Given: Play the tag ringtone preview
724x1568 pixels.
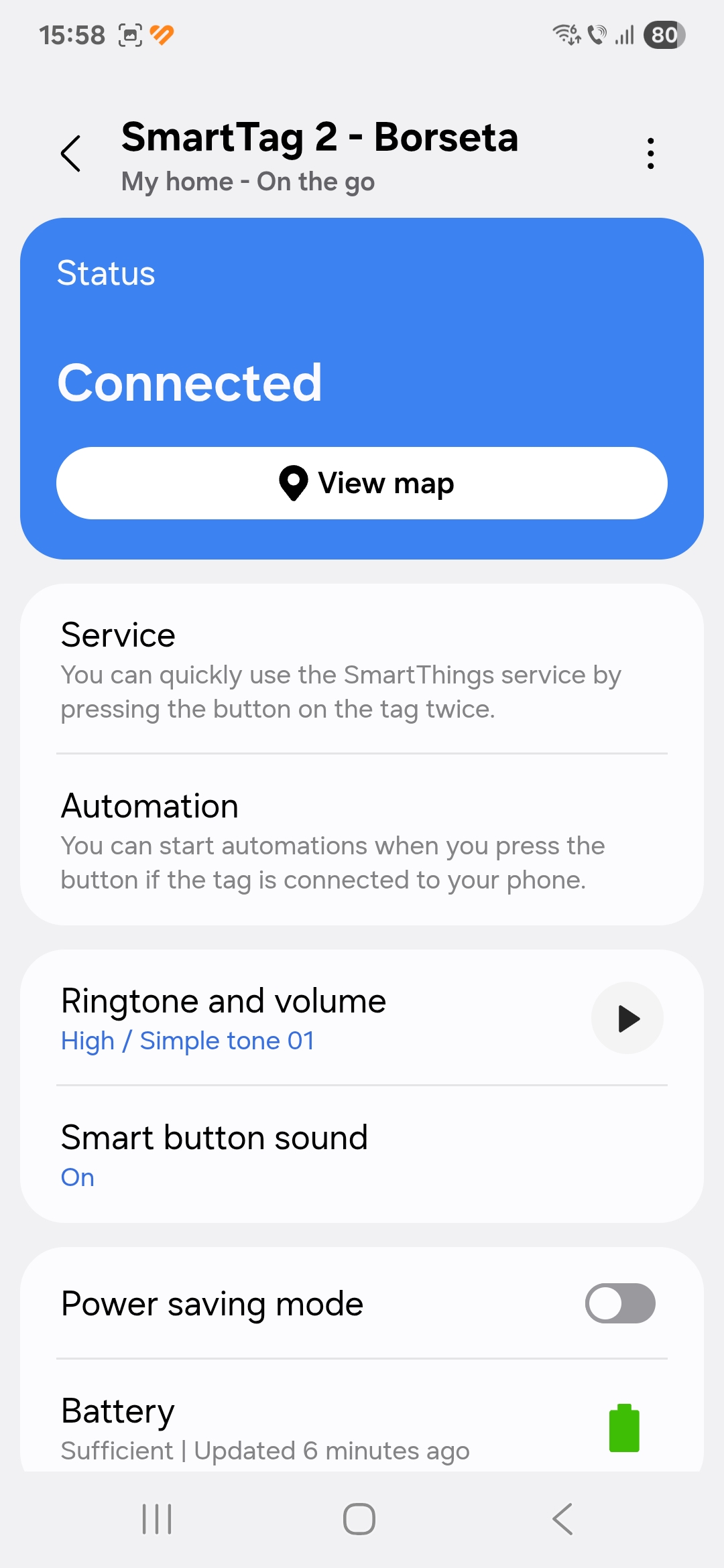Looking at the screenshot, I should click(x=627, y=1018).
